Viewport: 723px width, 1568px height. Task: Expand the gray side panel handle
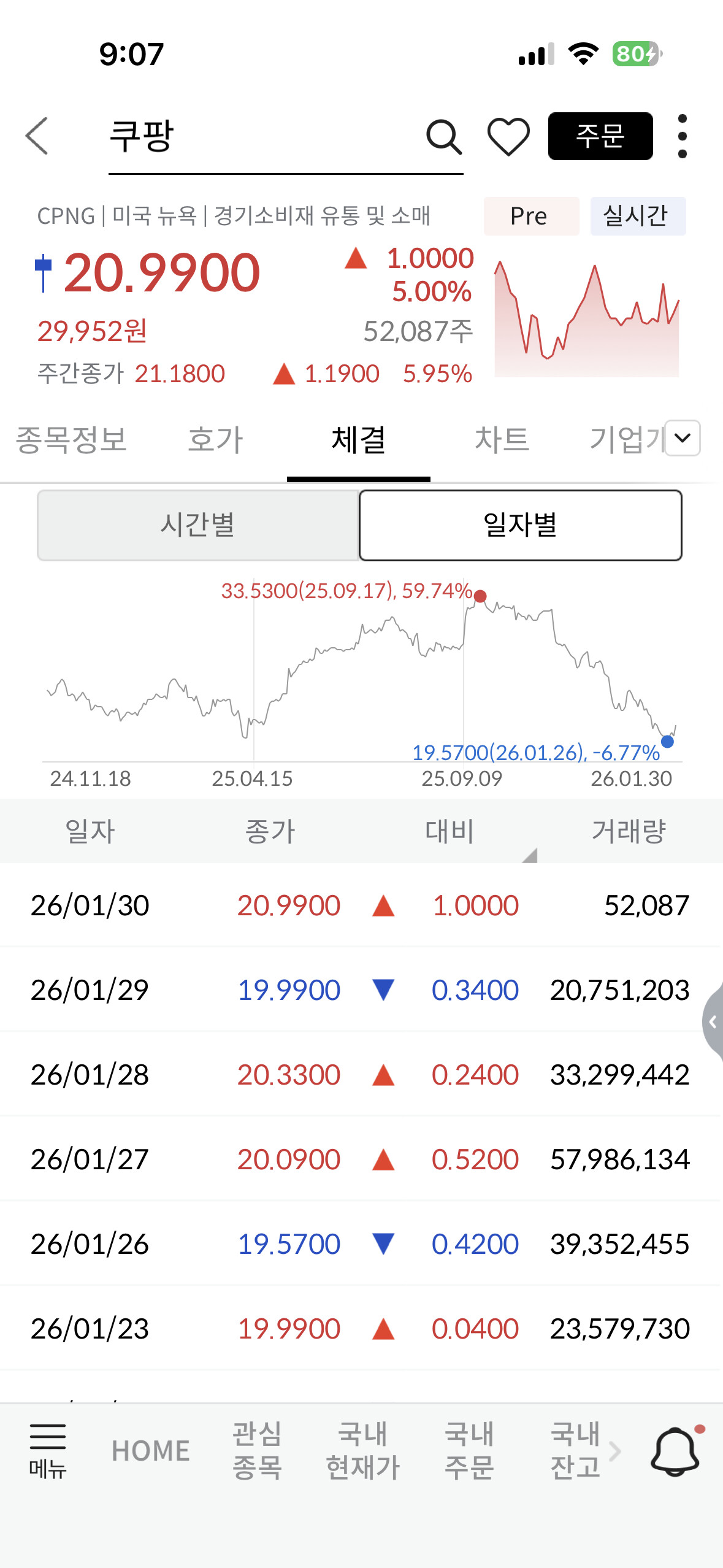tap(713, 1022)
